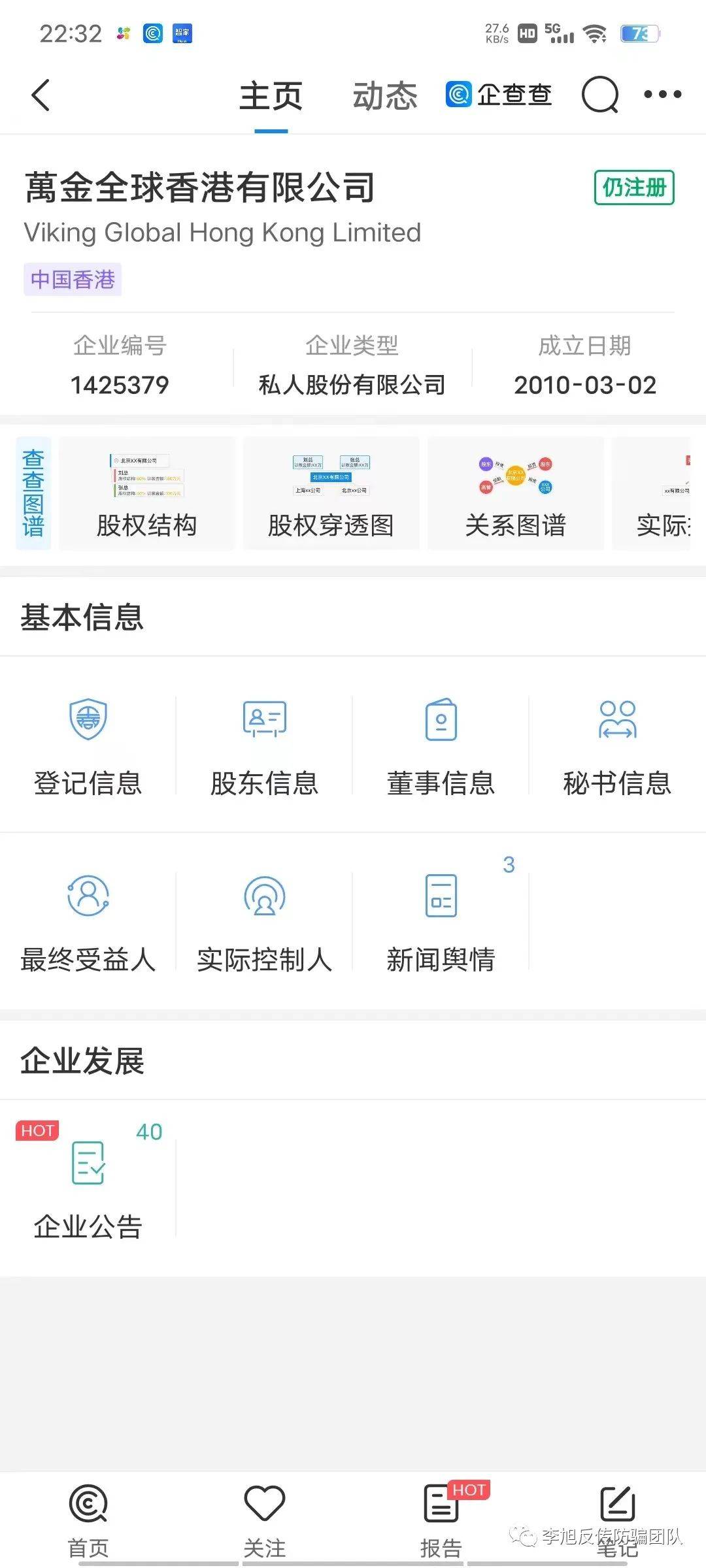Open 董事信息 director details
Viewport: 706px width, 1568px height.
coord(441,746)
